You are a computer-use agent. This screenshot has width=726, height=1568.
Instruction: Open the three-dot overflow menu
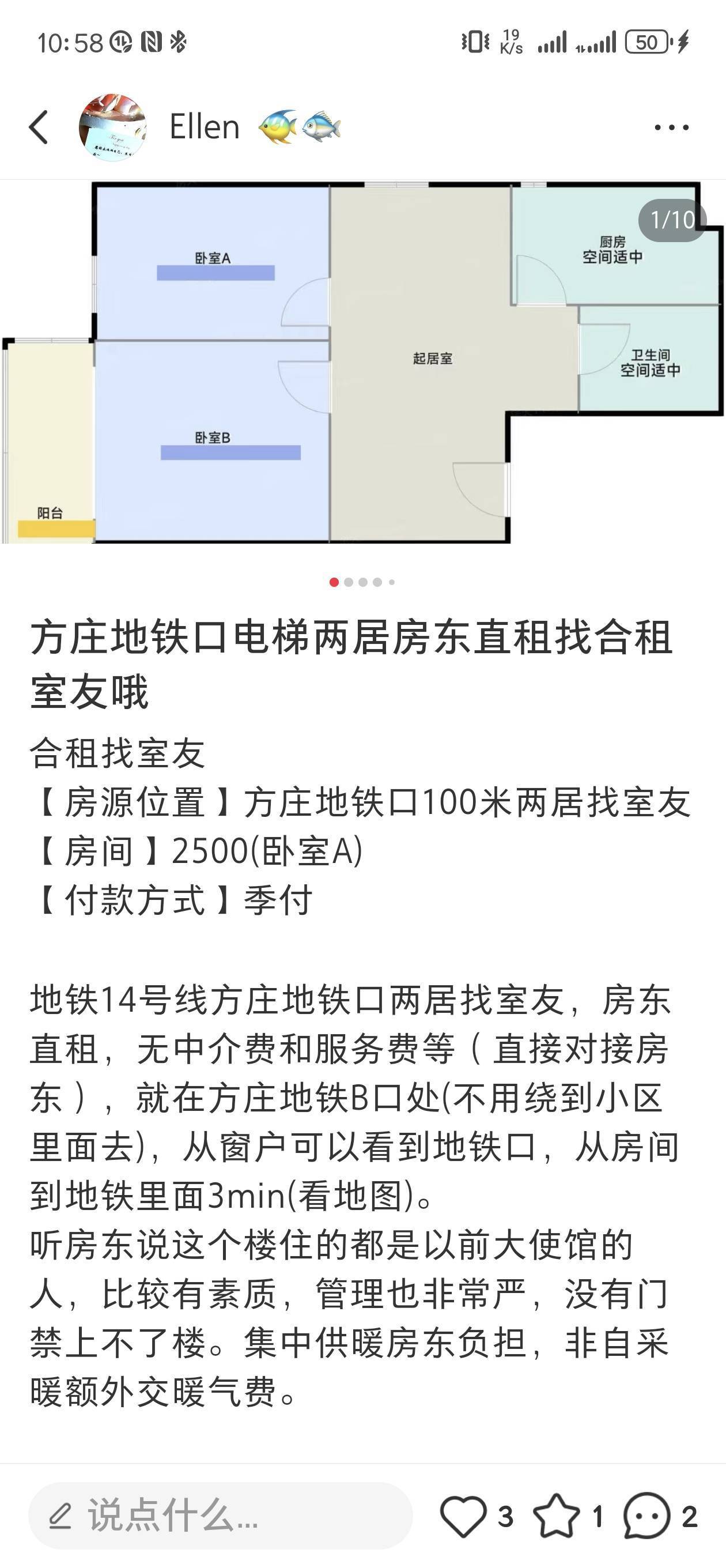(671, 127)
